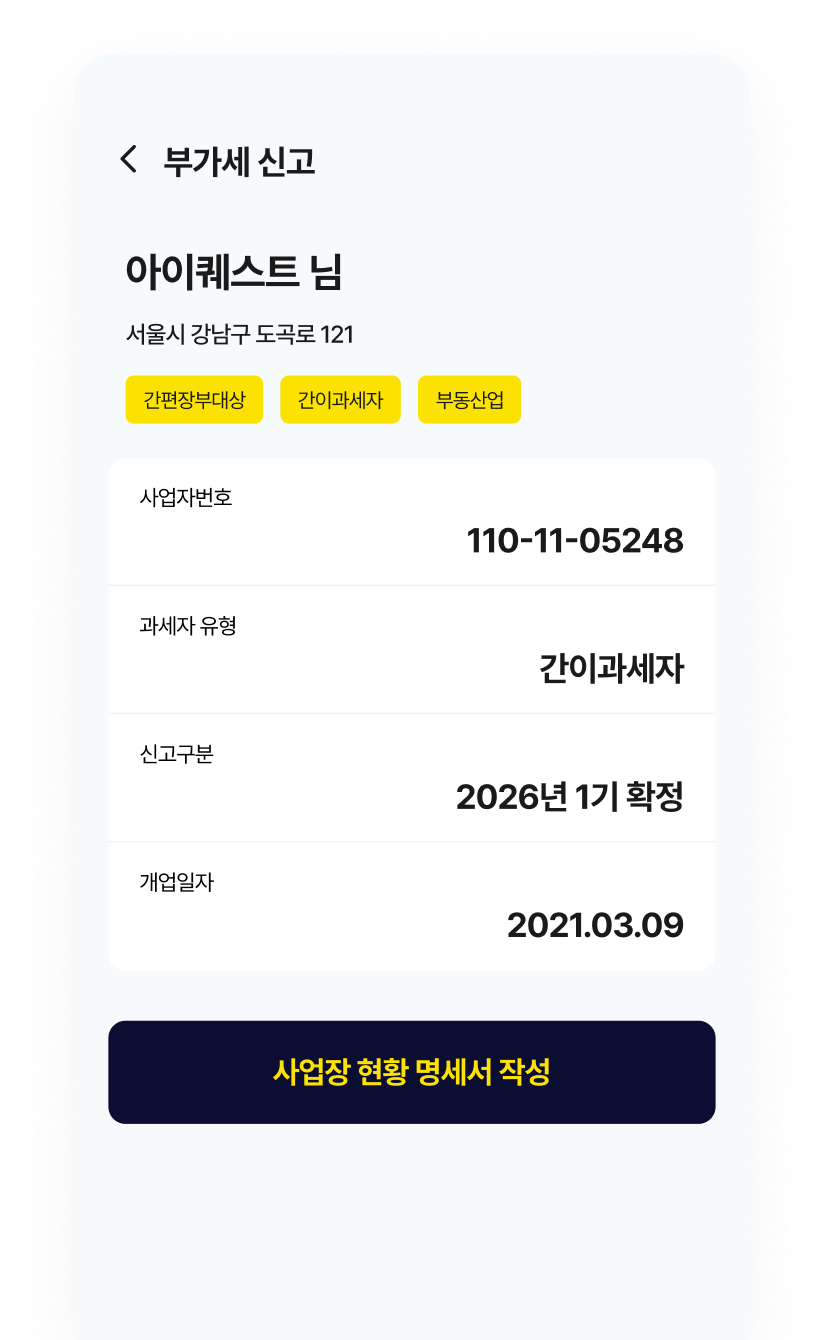Tap the 간이과세자 taxpayer type value
Image resolution: width=824 pixels, height=1340 pixels.
[x=610, y=670]
